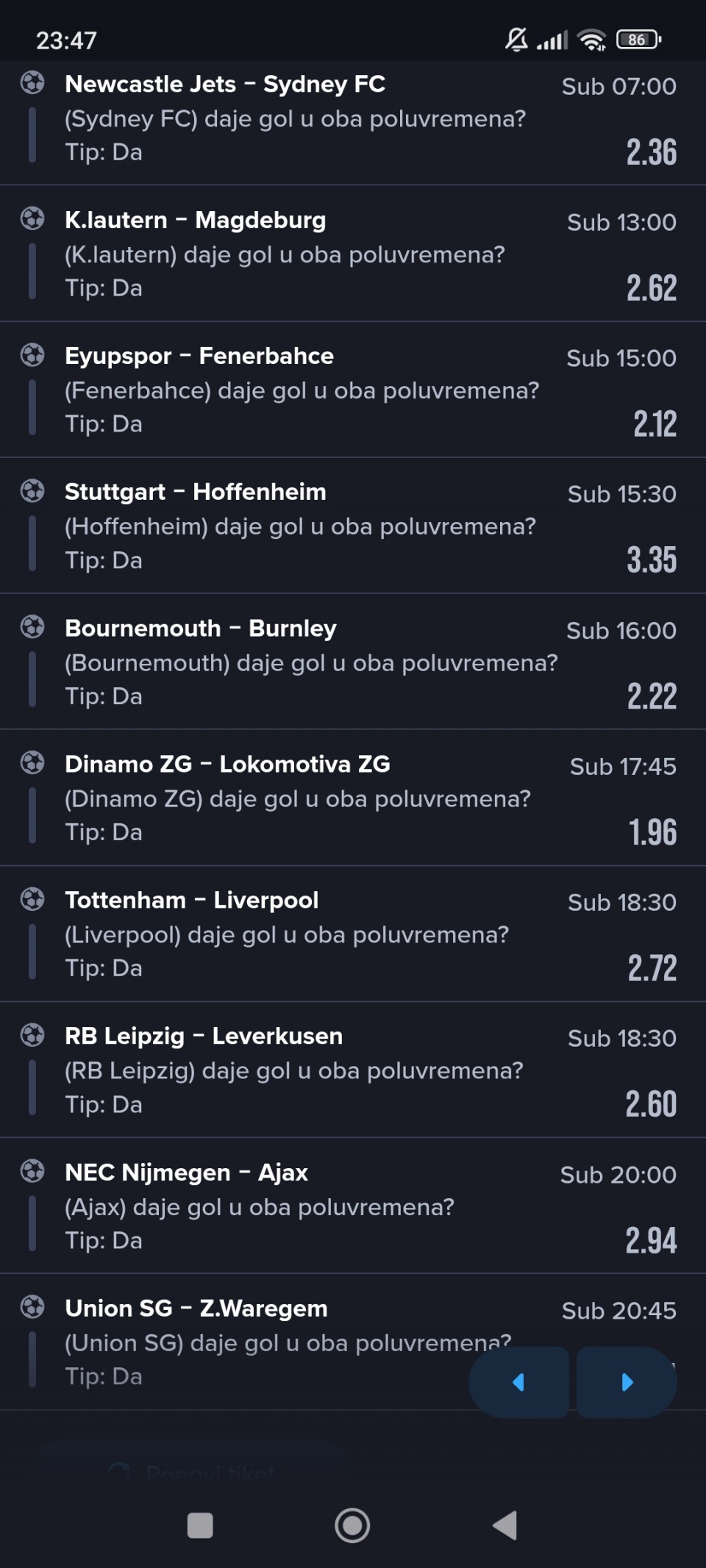This screenshot has width=706, height=1568.
Task: Tap the left arrow button
Action: click(518, 1382)
